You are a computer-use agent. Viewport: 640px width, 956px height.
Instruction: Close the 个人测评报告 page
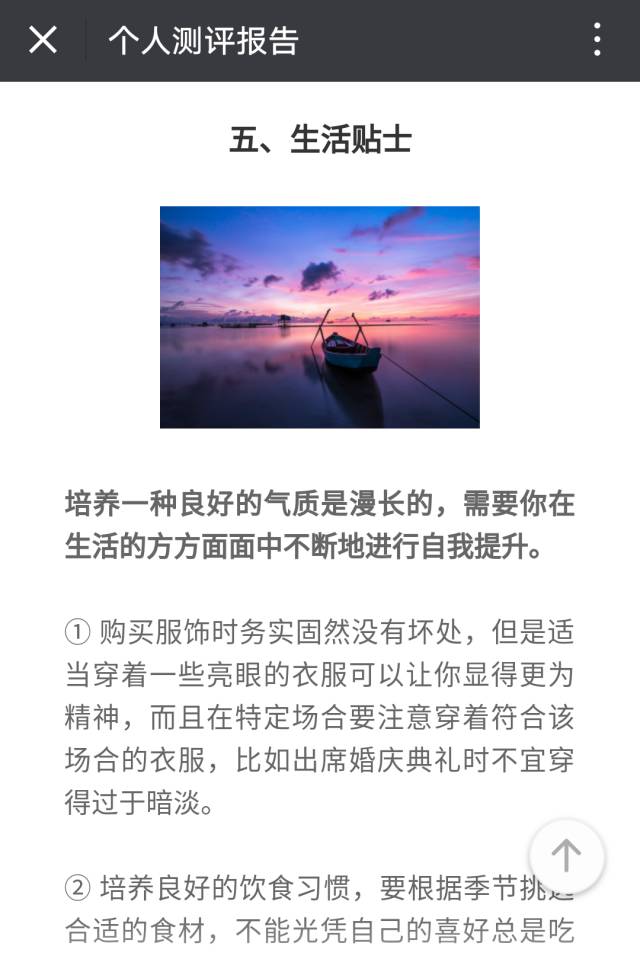tap(42, 40)
